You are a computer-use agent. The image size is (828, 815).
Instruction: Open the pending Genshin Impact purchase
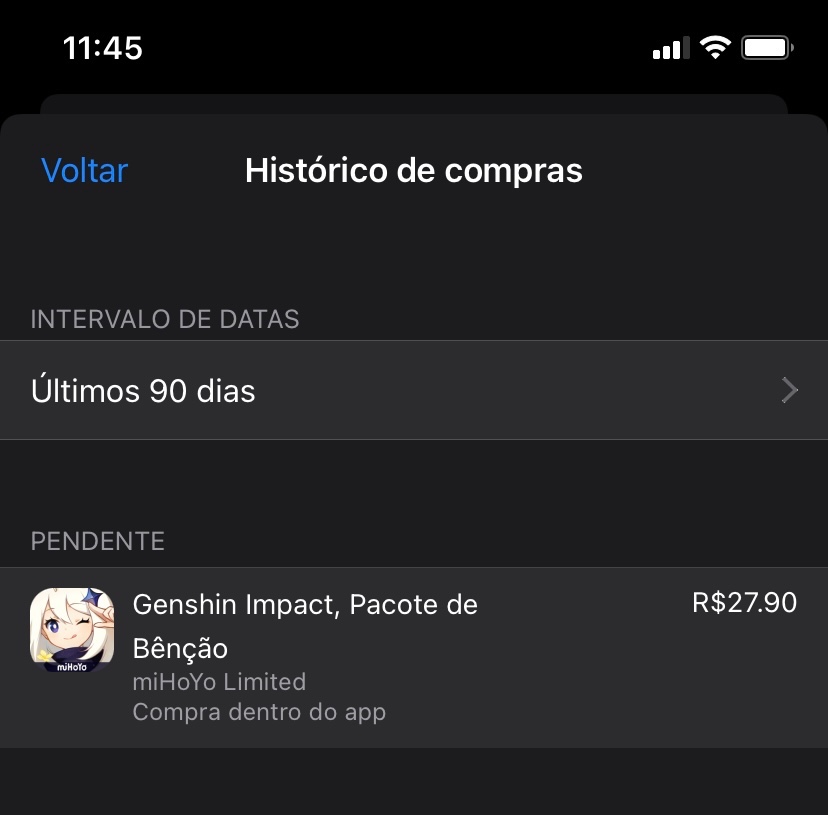pyautogui.click(x=413, y=657)
